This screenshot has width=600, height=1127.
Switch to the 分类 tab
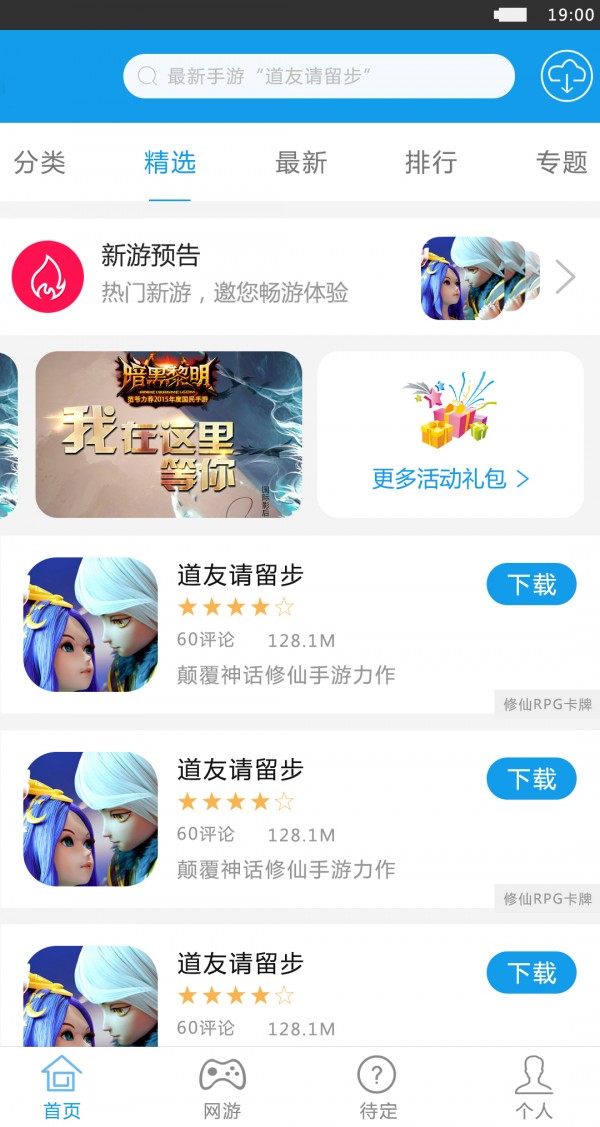click(40, 162)
